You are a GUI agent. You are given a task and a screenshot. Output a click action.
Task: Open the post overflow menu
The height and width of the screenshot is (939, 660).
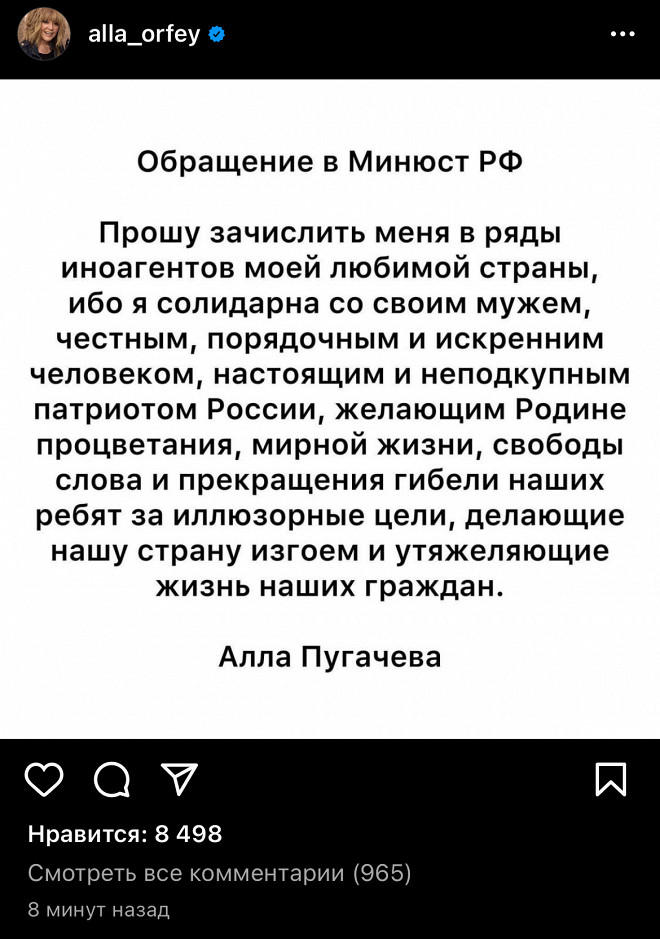tap(622, 34)
